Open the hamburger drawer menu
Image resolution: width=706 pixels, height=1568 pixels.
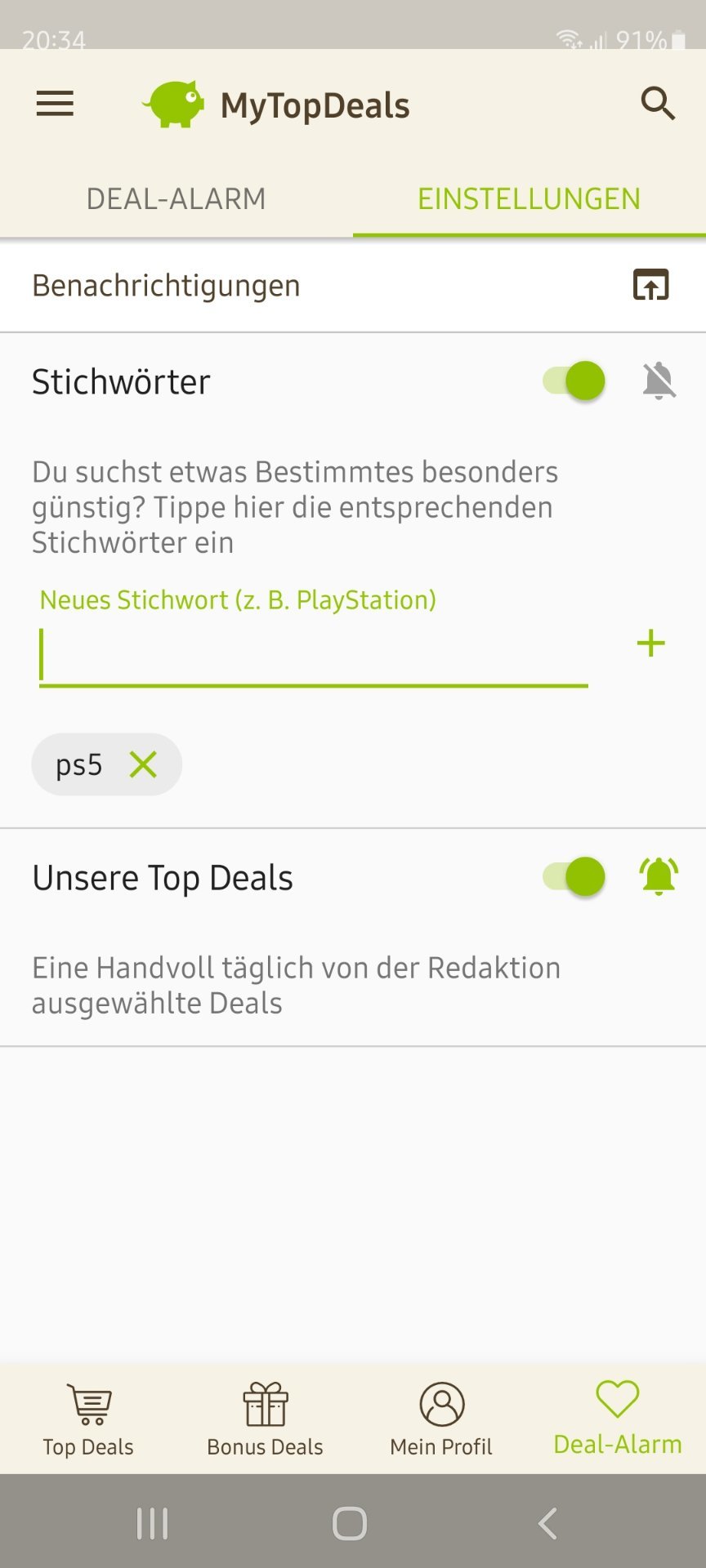(55, 104)
